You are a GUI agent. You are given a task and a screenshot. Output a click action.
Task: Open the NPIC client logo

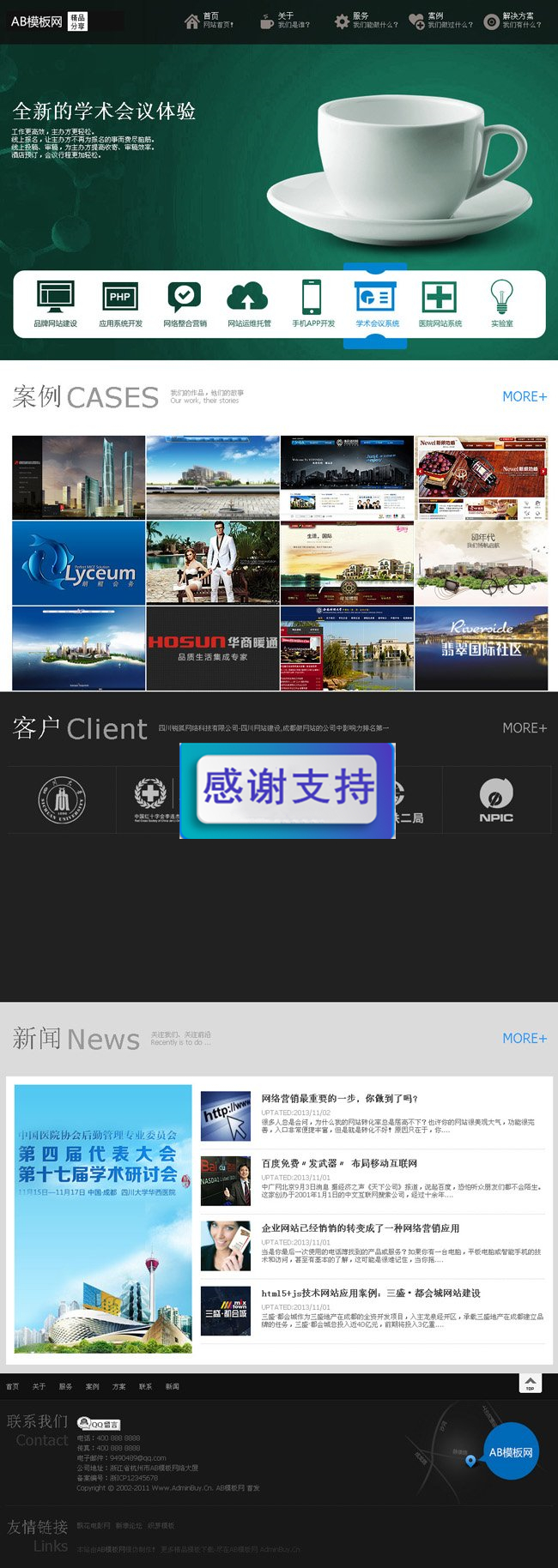(496, 799)
